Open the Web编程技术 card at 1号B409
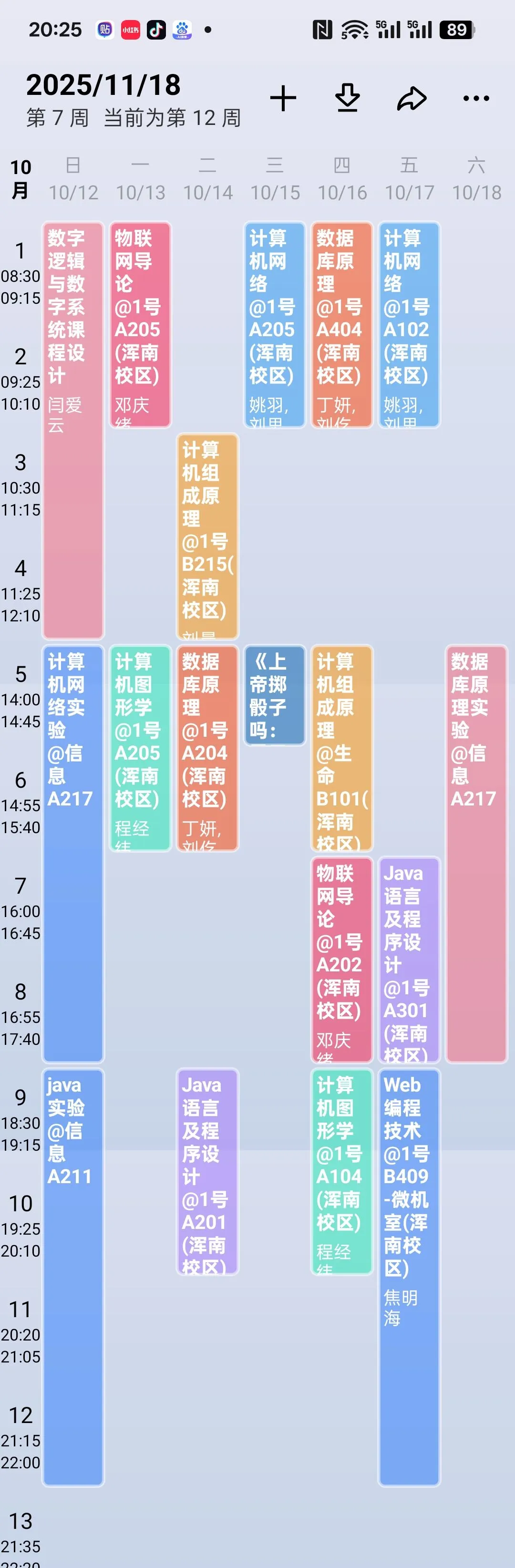 tap(409, 1277)
